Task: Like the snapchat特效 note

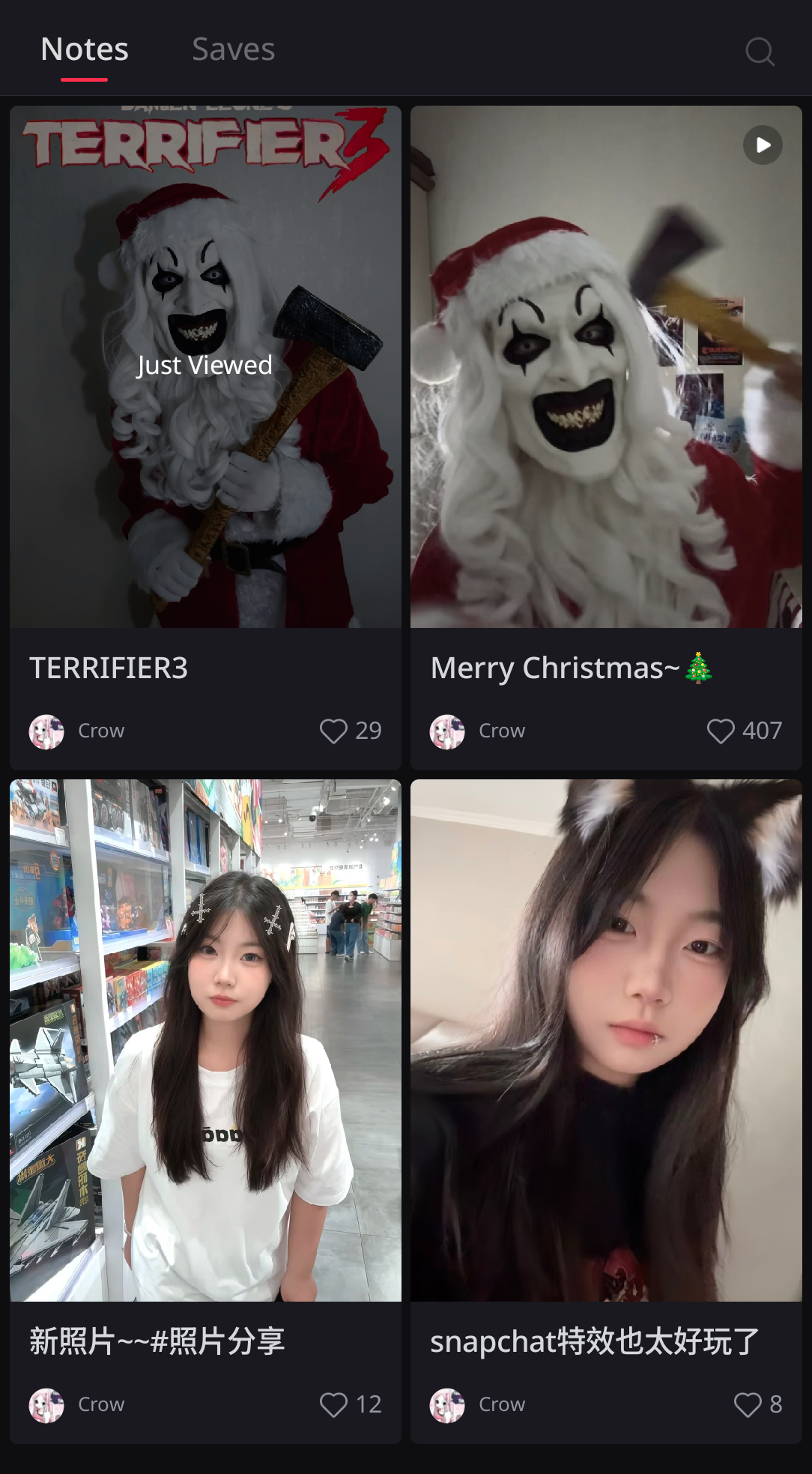Action: (x=747, y=1404)
